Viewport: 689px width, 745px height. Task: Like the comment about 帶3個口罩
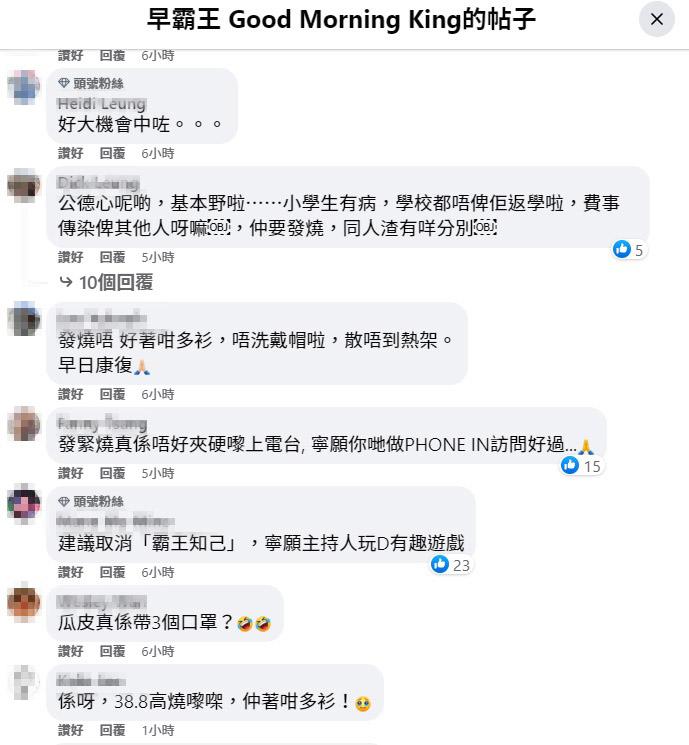pyautogui.click(x=70, y=651)
